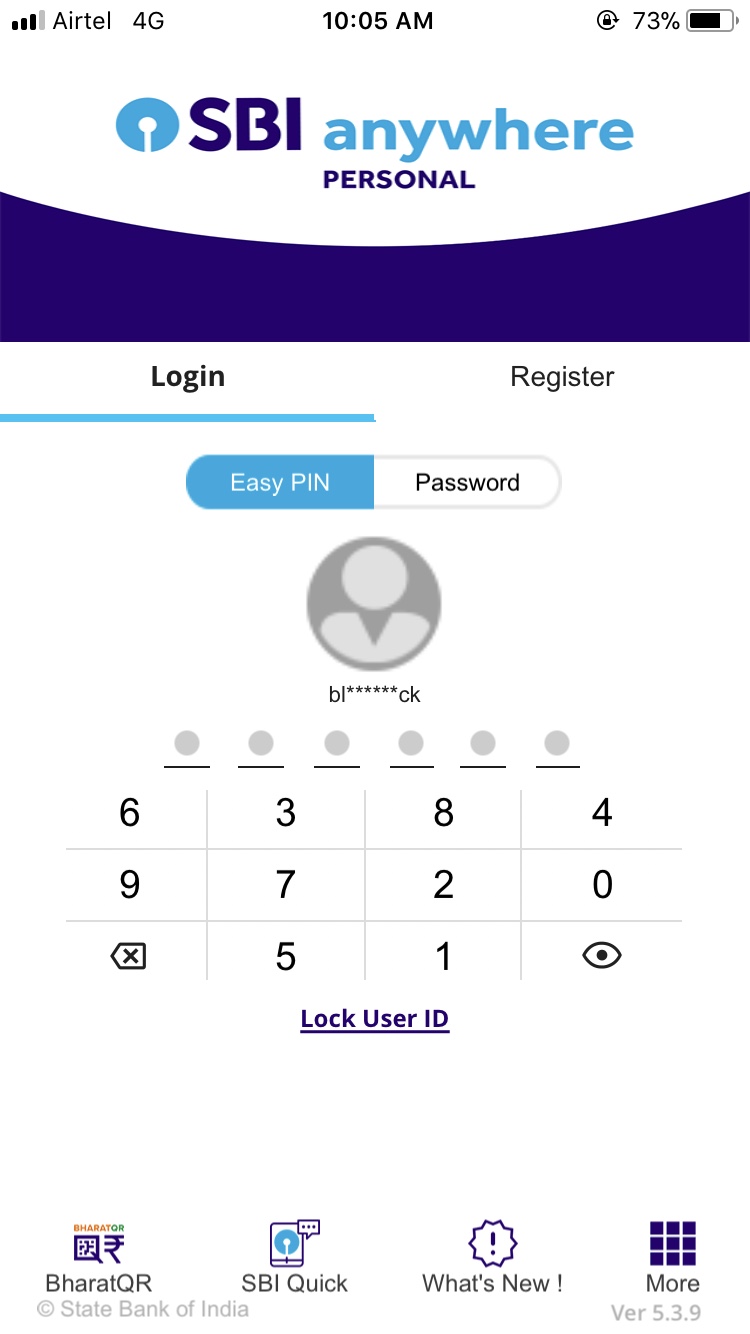Enter digit 2 on keypad

pos(443,884)
